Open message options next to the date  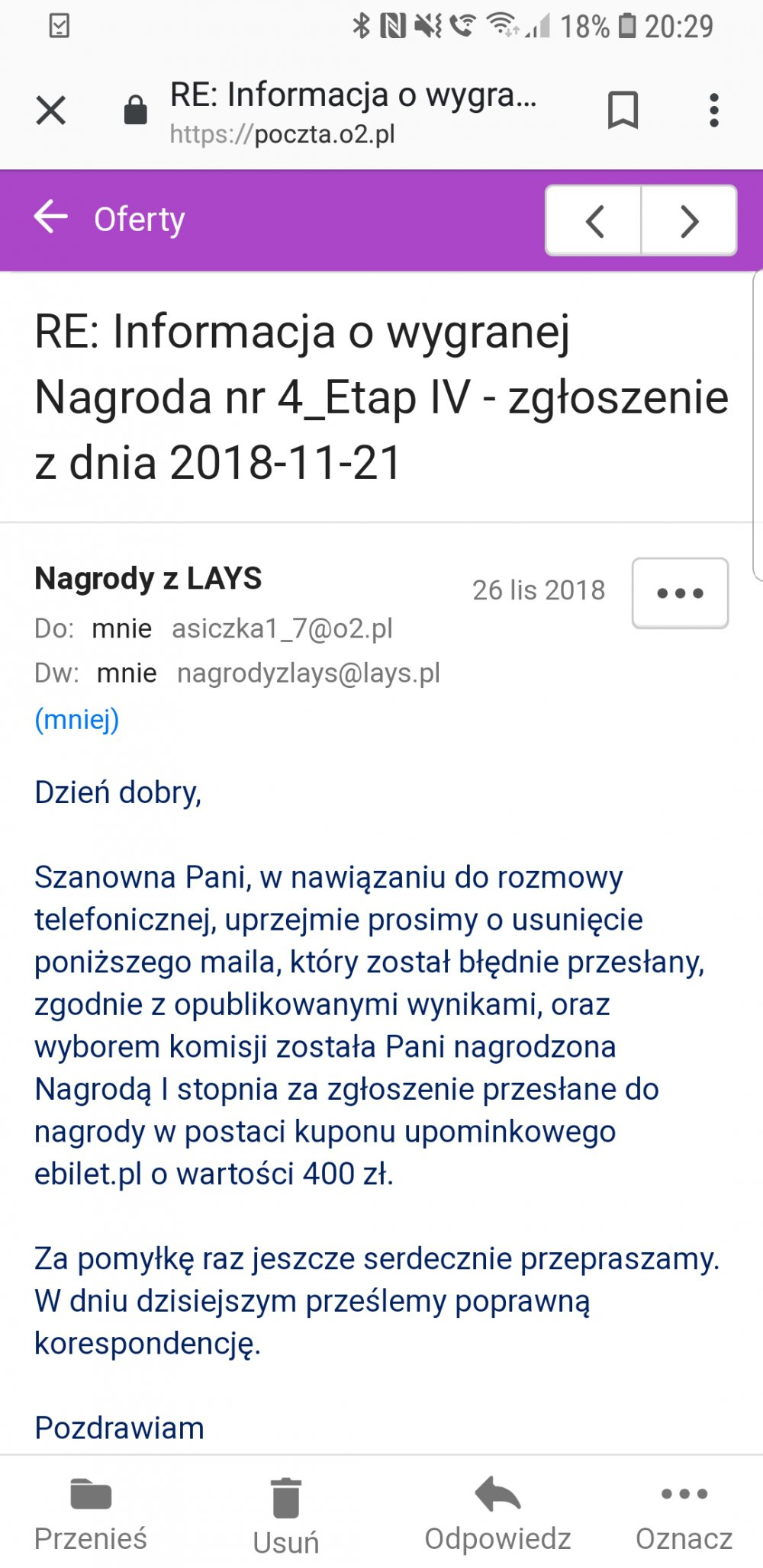[680, 593]
